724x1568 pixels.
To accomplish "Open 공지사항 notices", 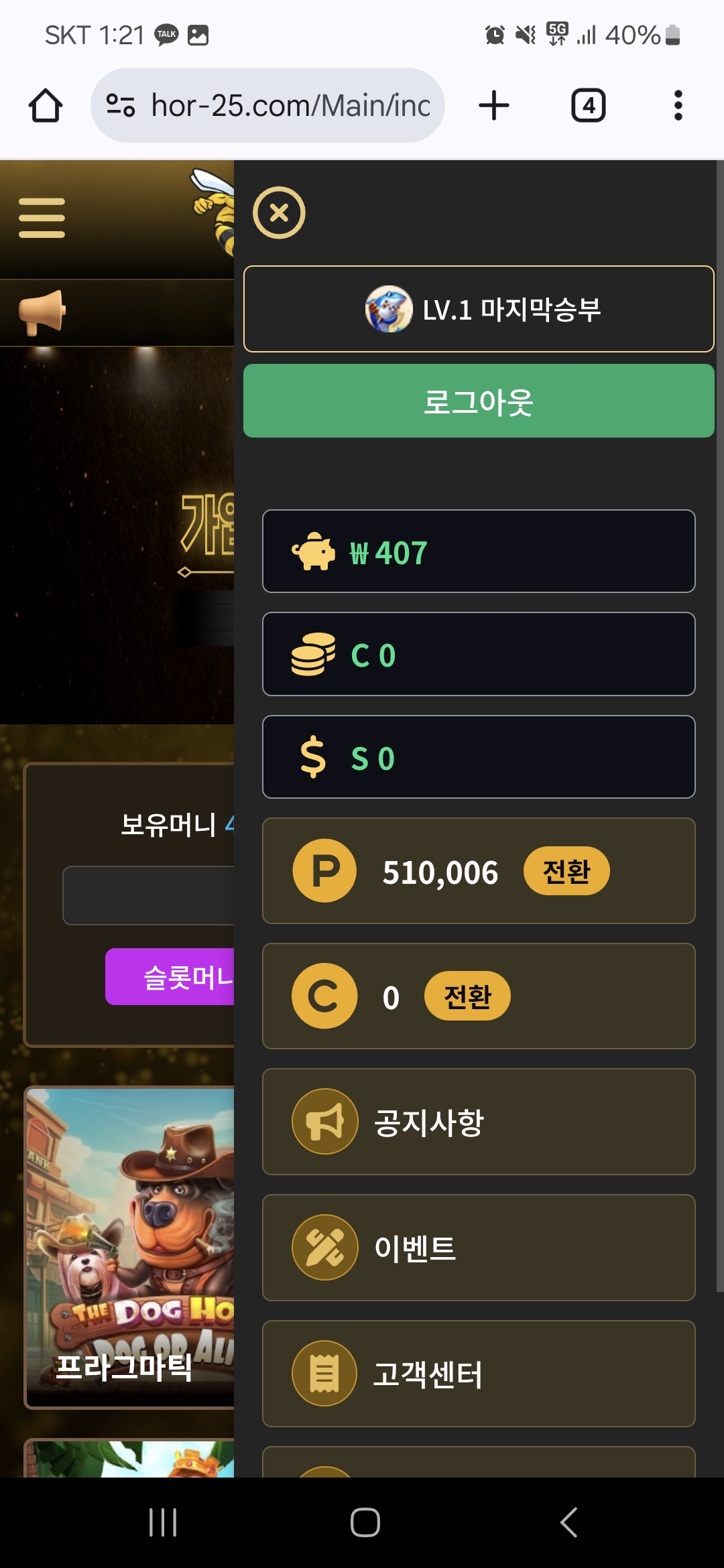I will 479,1122.
